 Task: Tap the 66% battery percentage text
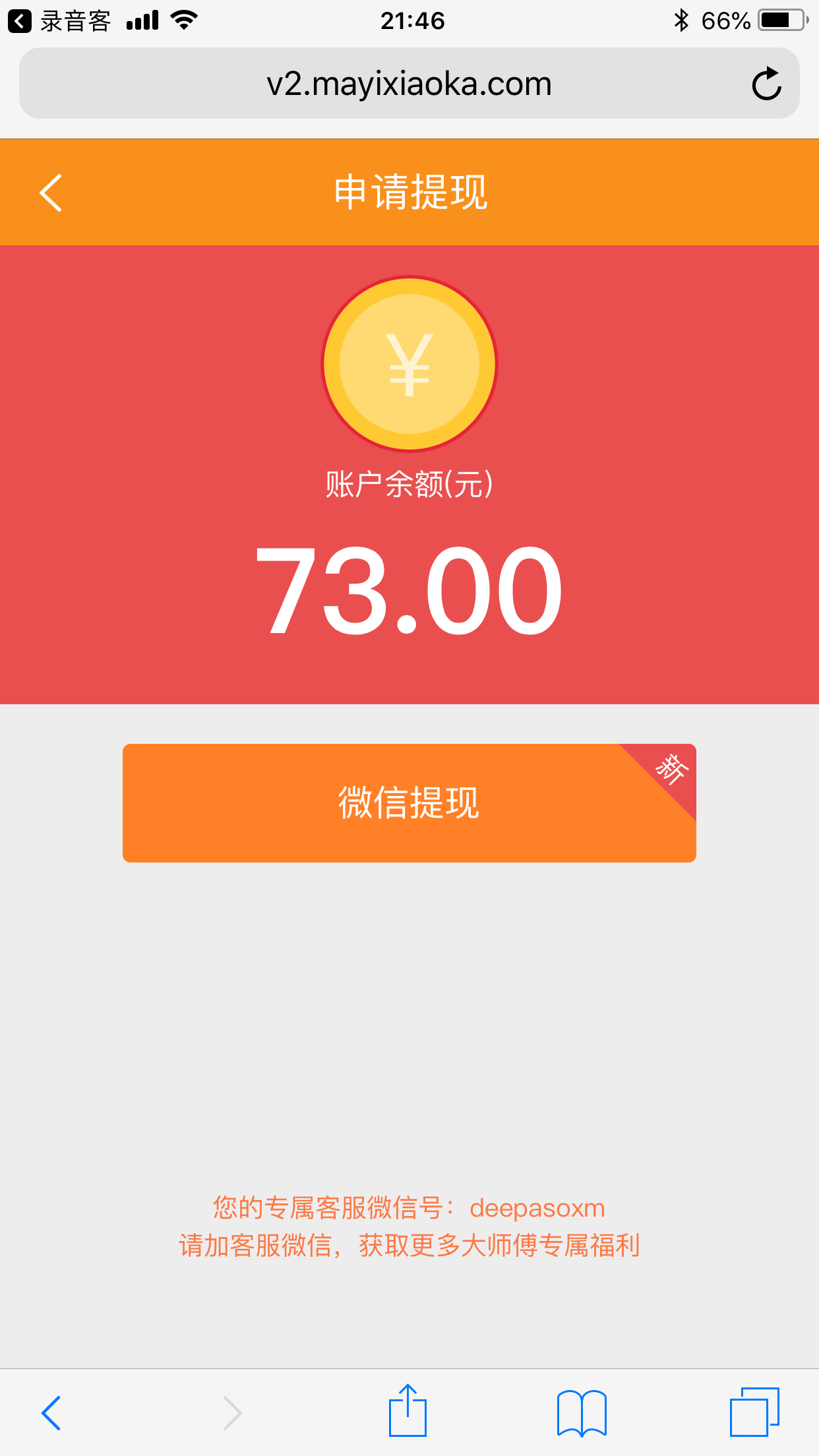(725, 19)
